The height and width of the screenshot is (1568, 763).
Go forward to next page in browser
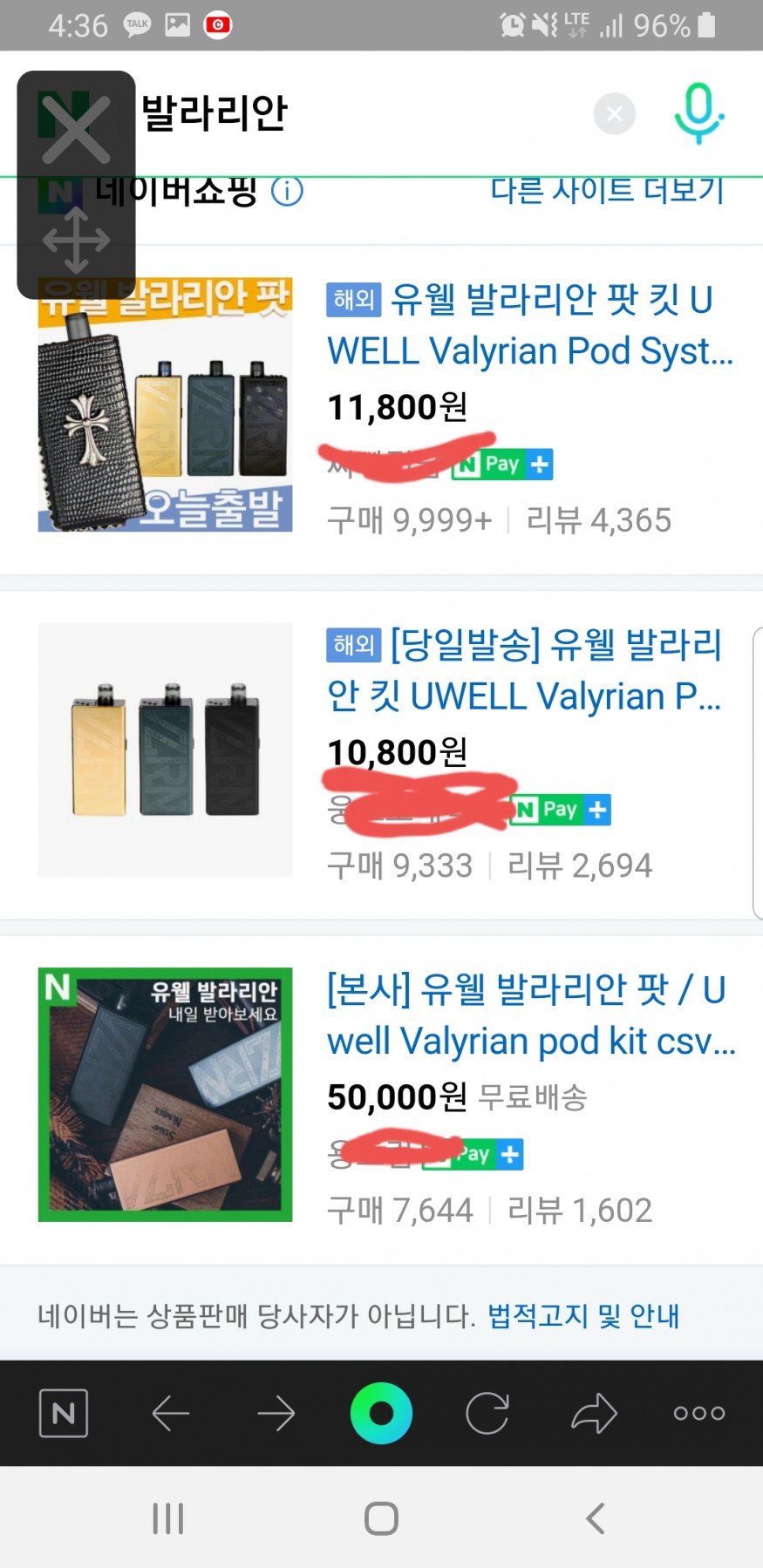(276, 1413)
